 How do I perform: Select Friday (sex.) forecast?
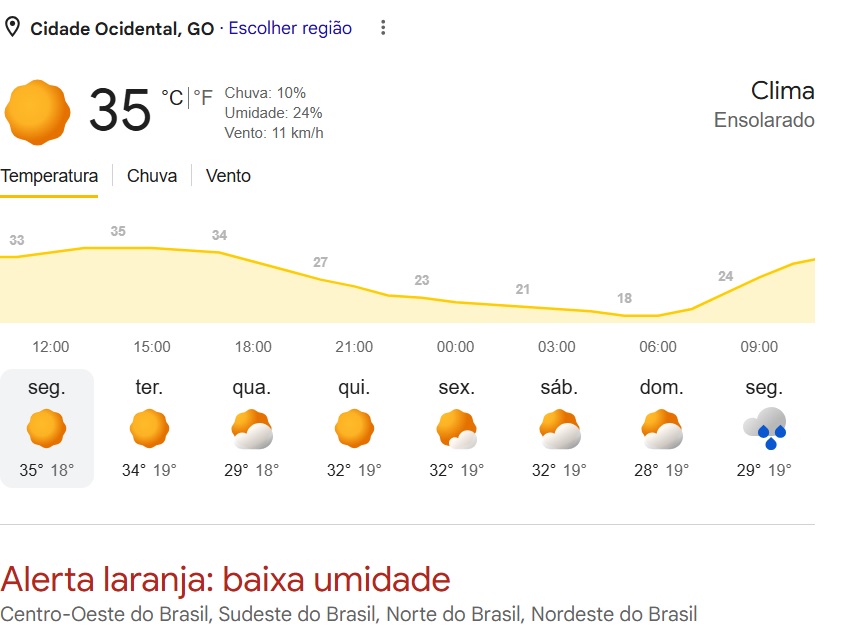point(457,428)
